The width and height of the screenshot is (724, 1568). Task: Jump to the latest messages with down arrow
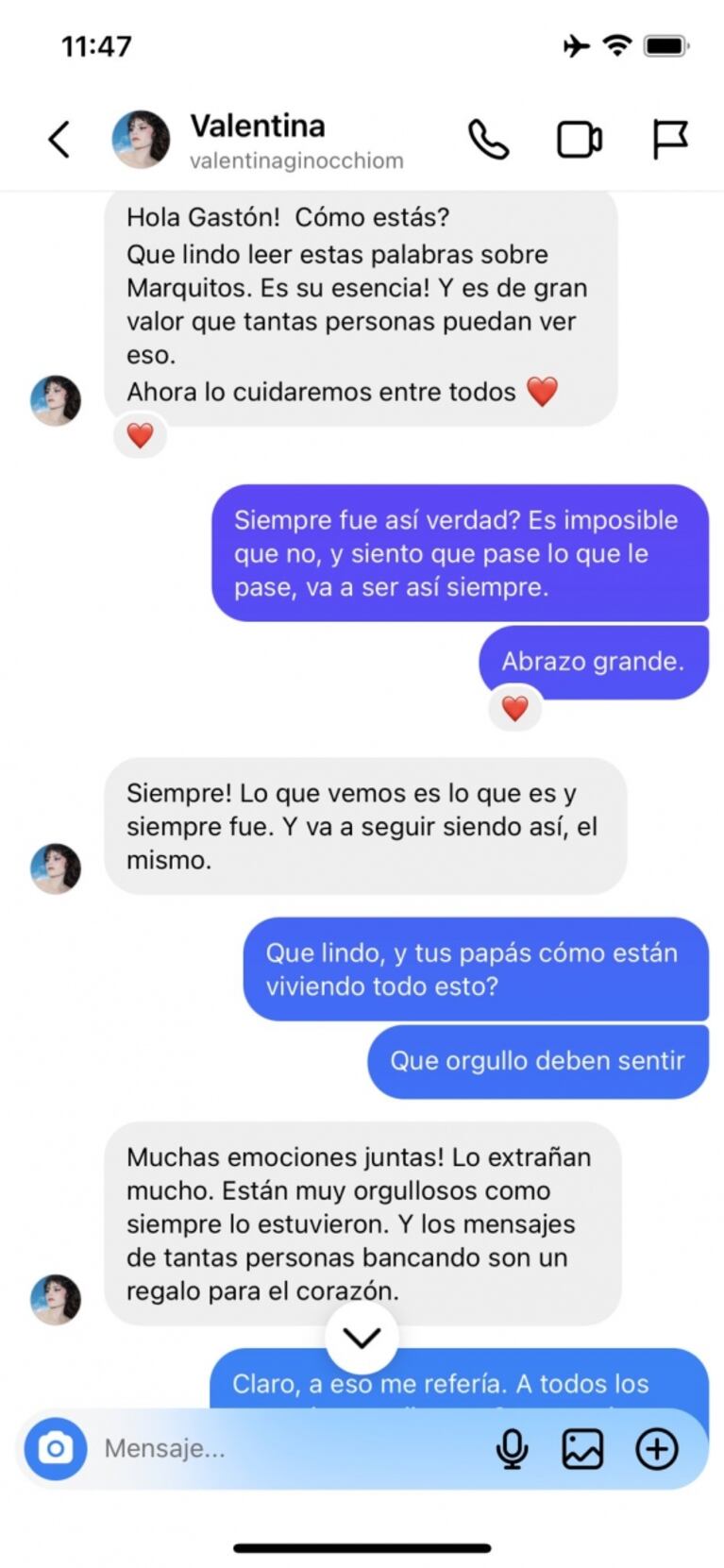pyautogui.click(x=362, y=1337)
